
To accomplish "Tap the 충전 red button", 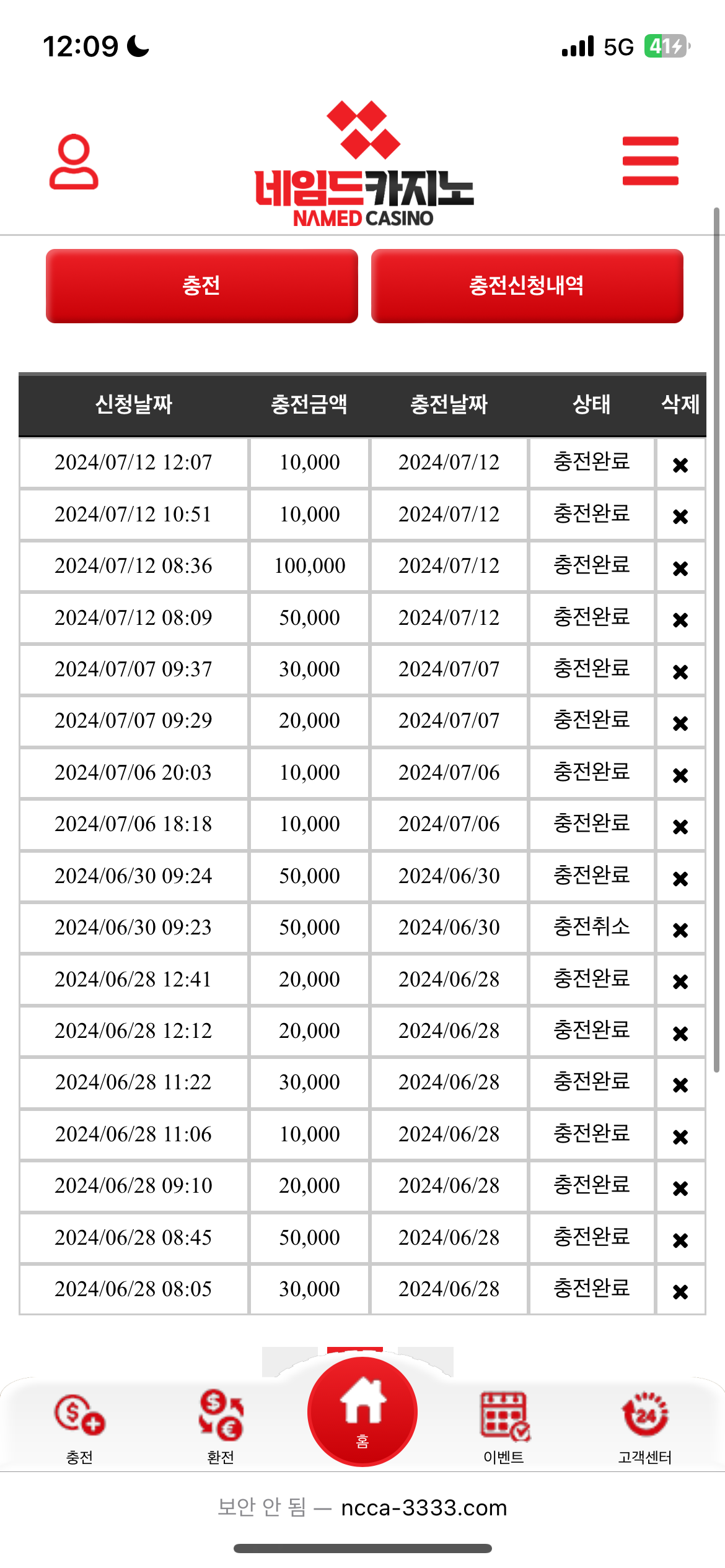I will tap(202, 286).
